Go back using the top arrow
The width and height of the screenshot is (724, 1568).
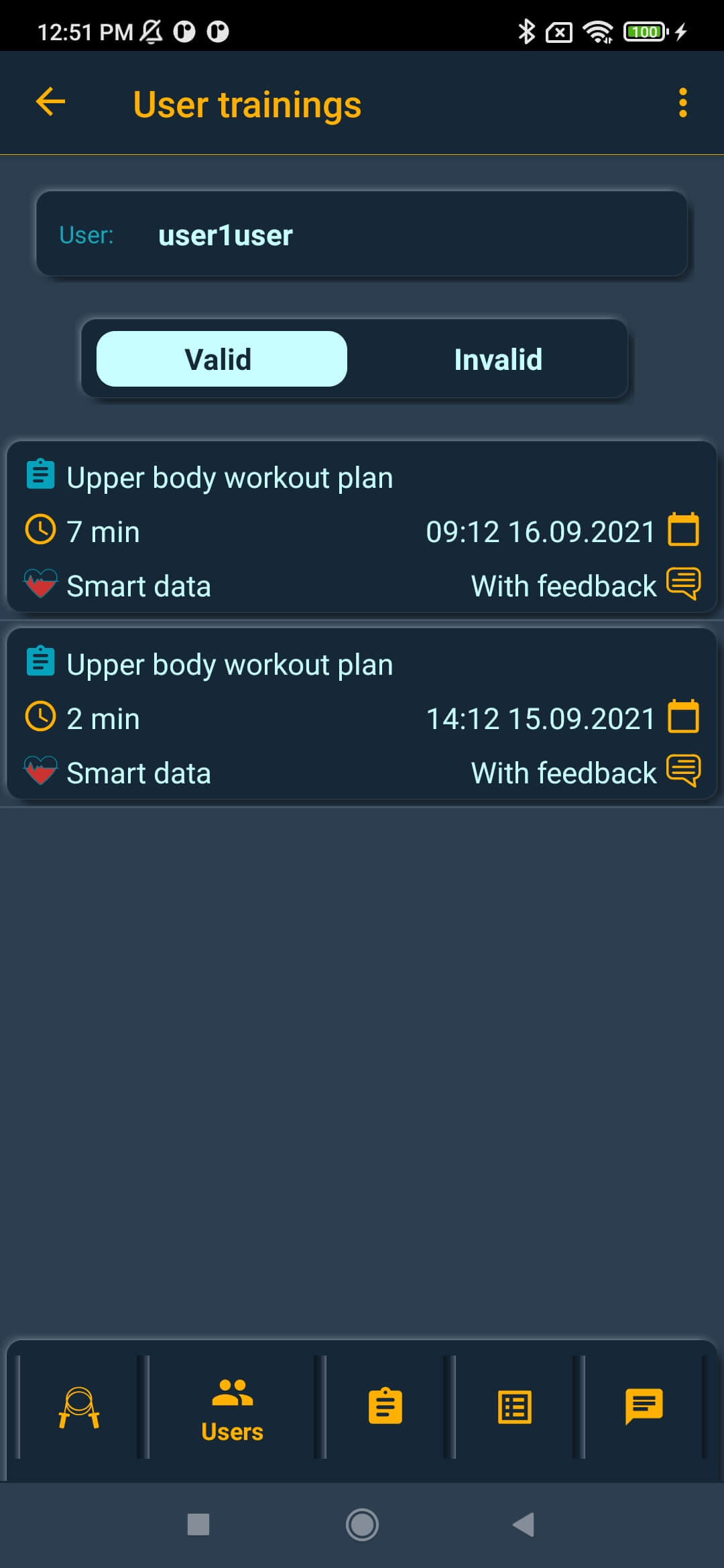pyautogui.click(x=50, y=103)
